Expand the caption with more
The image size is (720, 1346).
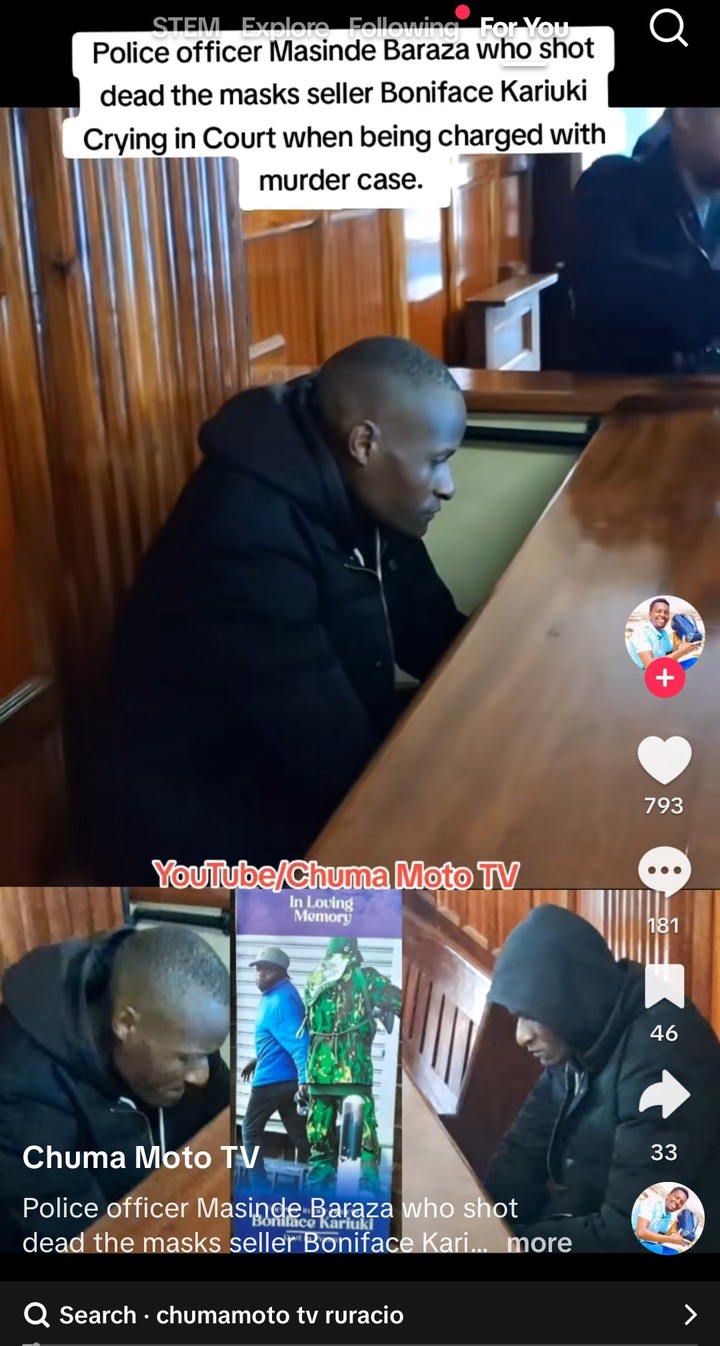tap(539, 1243)
